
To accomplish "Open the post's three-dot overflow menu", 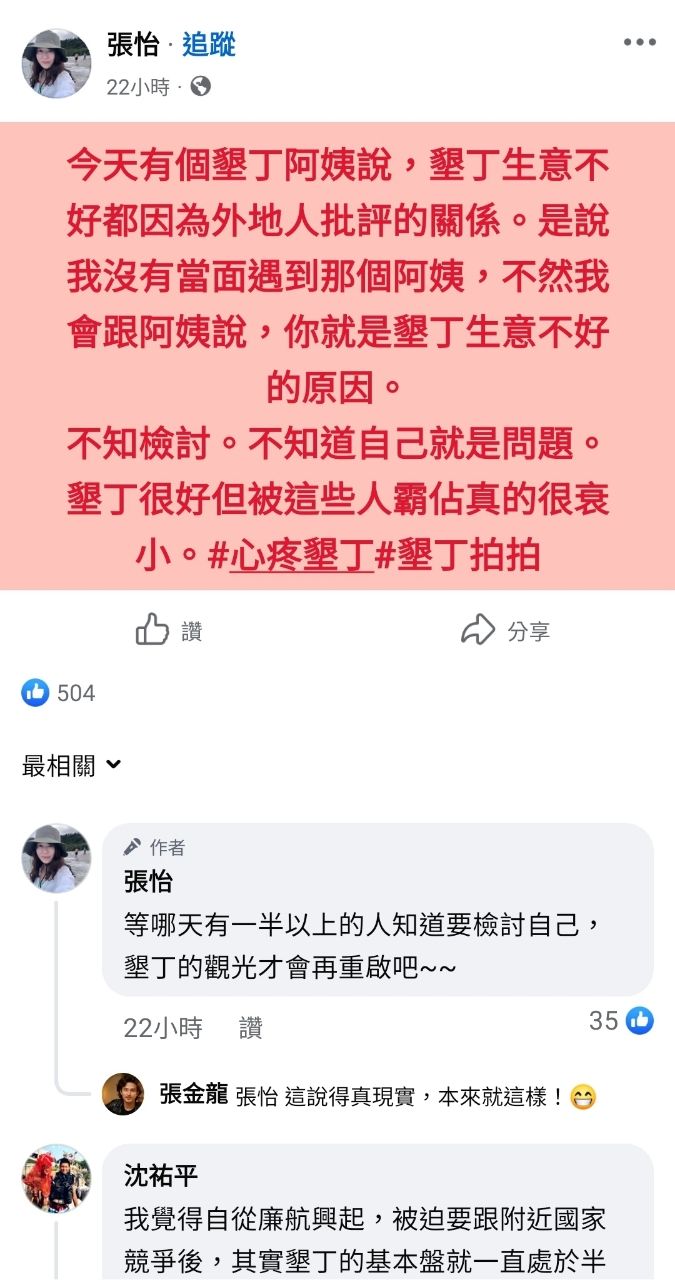I will click(x=639, y=42).
